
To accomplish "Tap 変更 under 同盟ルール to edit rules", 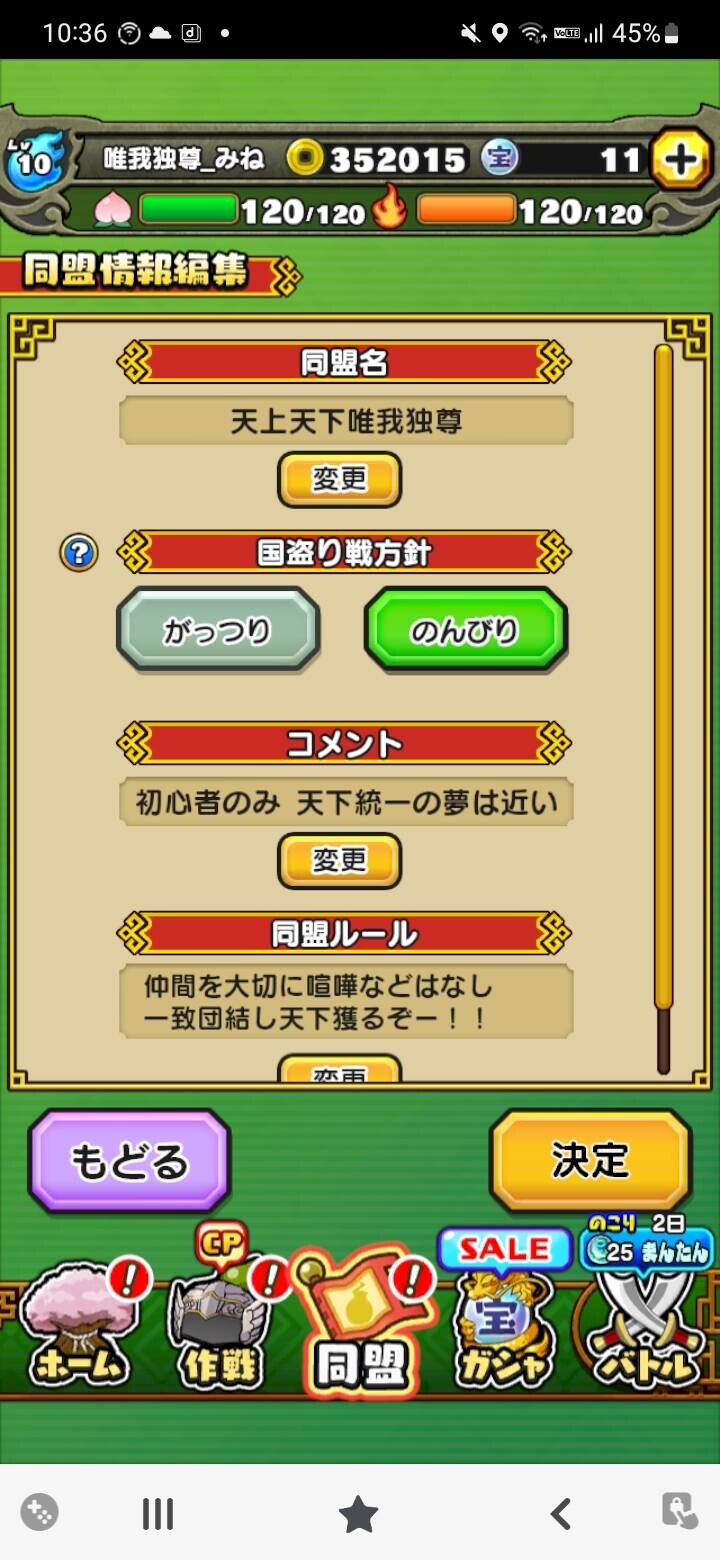I will click(x=339, y=1068).
